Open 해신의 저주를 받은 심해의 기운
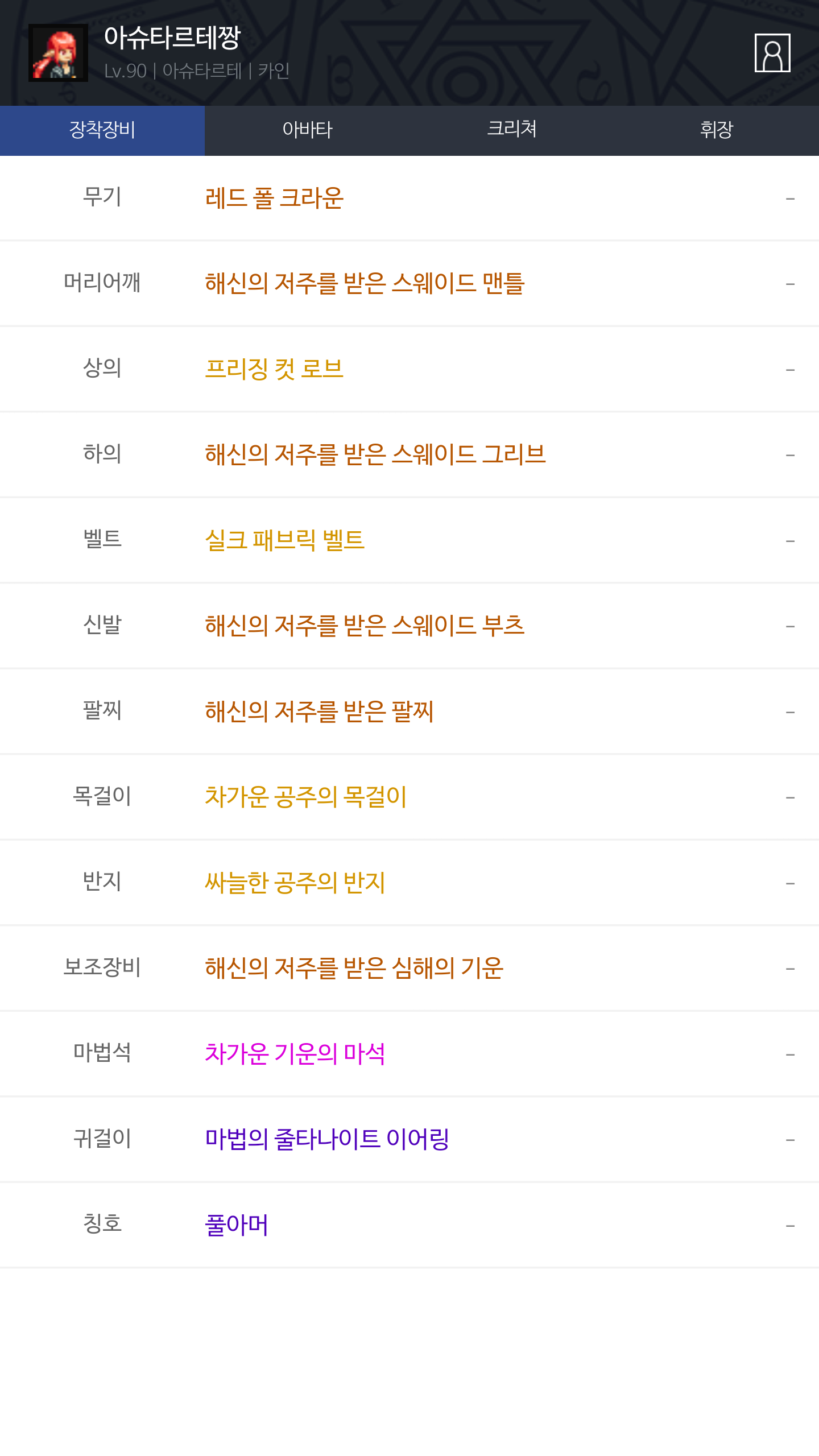Viewport: 819px width, 1456px height. click(409, 968)
